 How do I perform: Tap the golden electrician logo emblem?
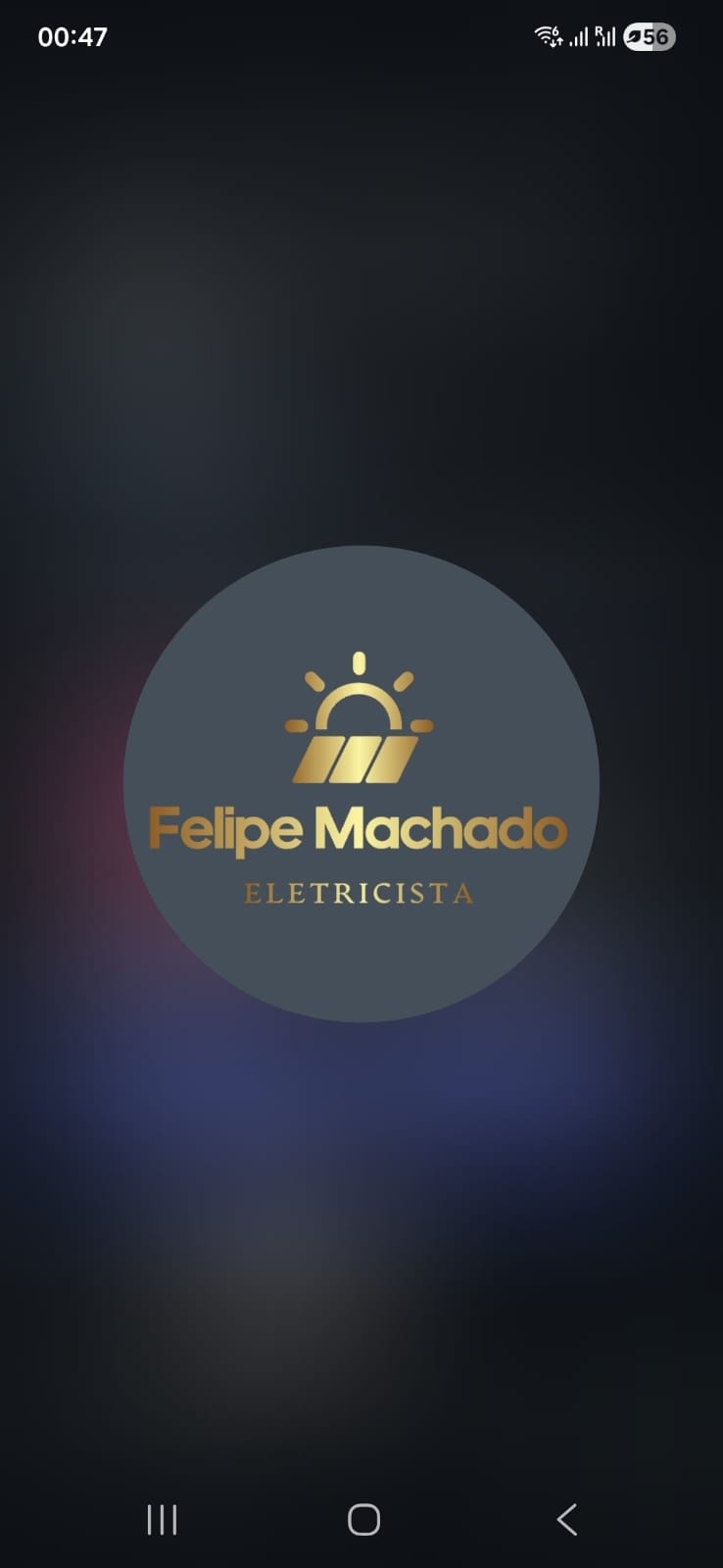[360, 715]
